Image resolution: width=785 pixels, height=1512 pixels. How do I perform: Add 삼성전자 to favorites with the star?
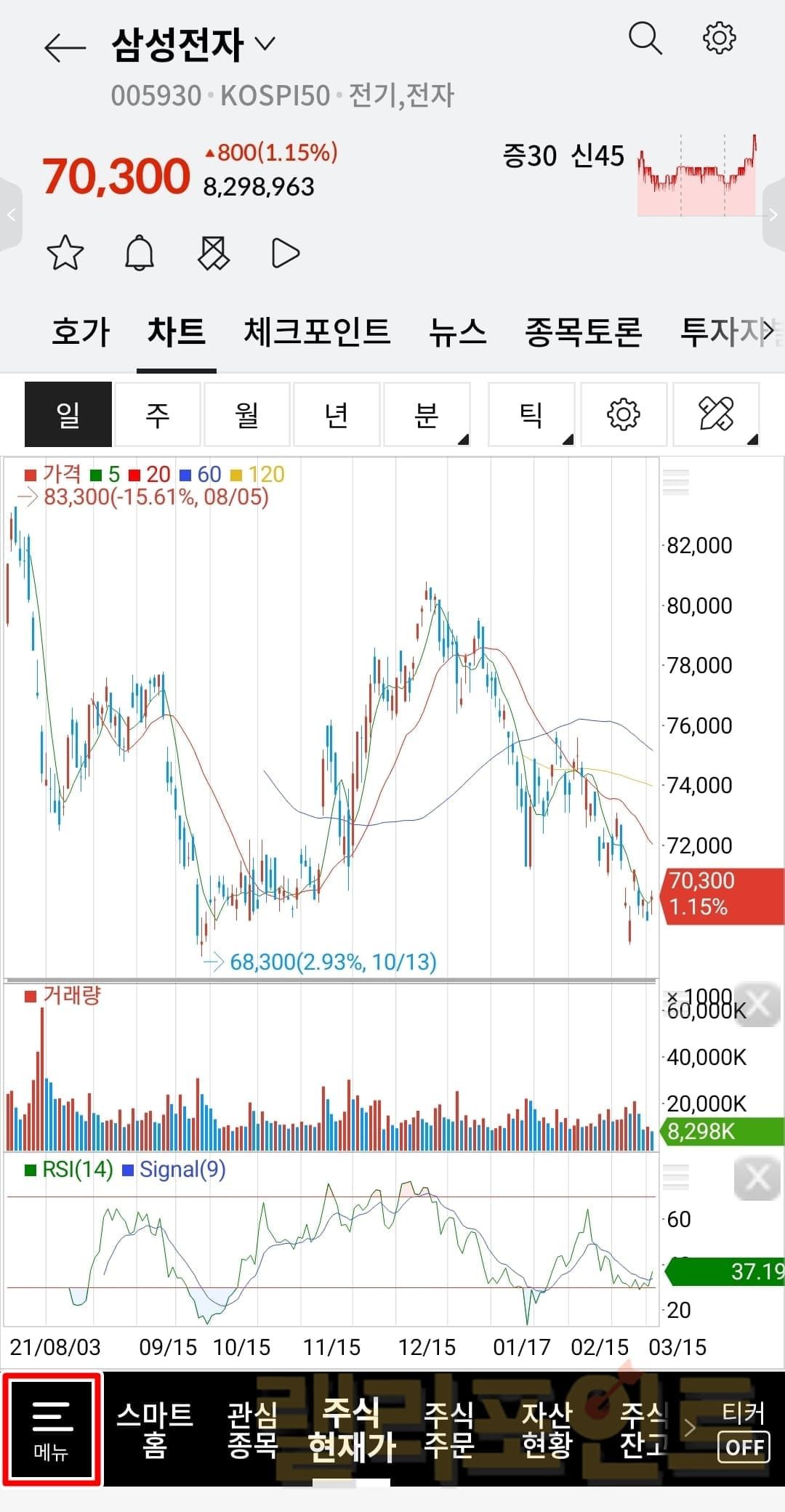coord(65,253)
